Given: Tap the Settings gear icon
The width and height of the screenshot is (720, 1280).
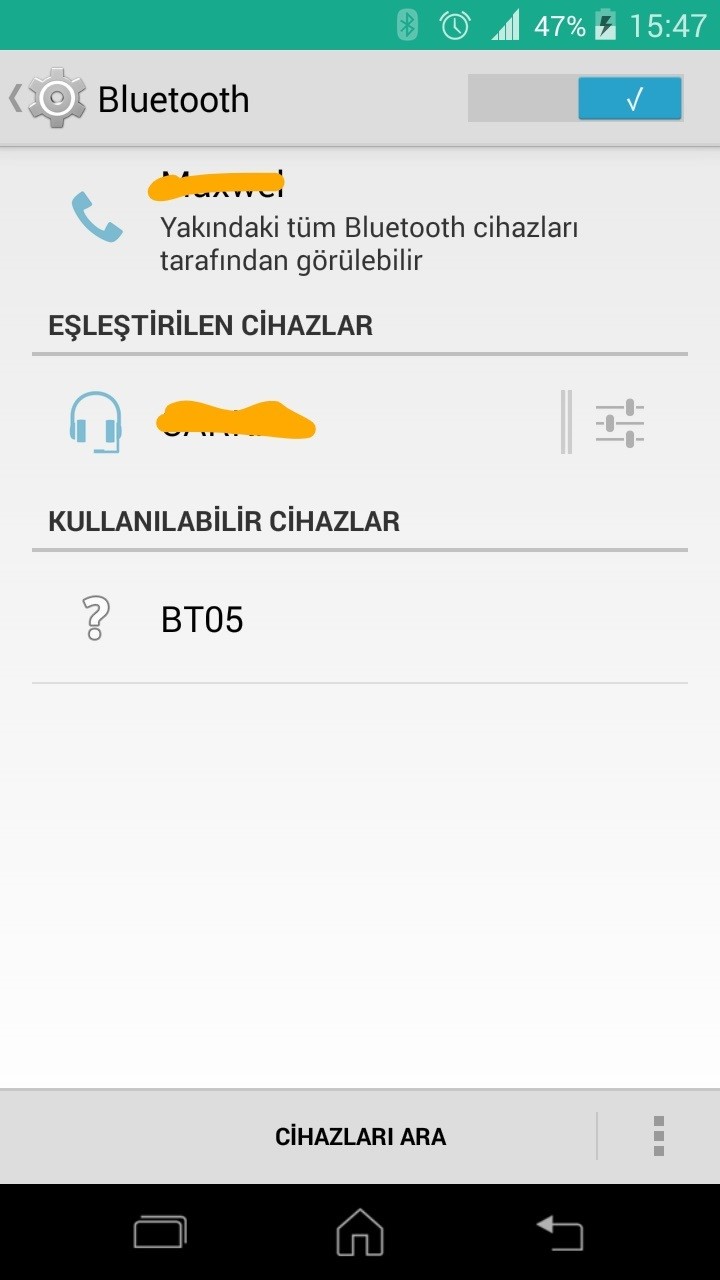Looking at the screenshot, I should (57, 98).
